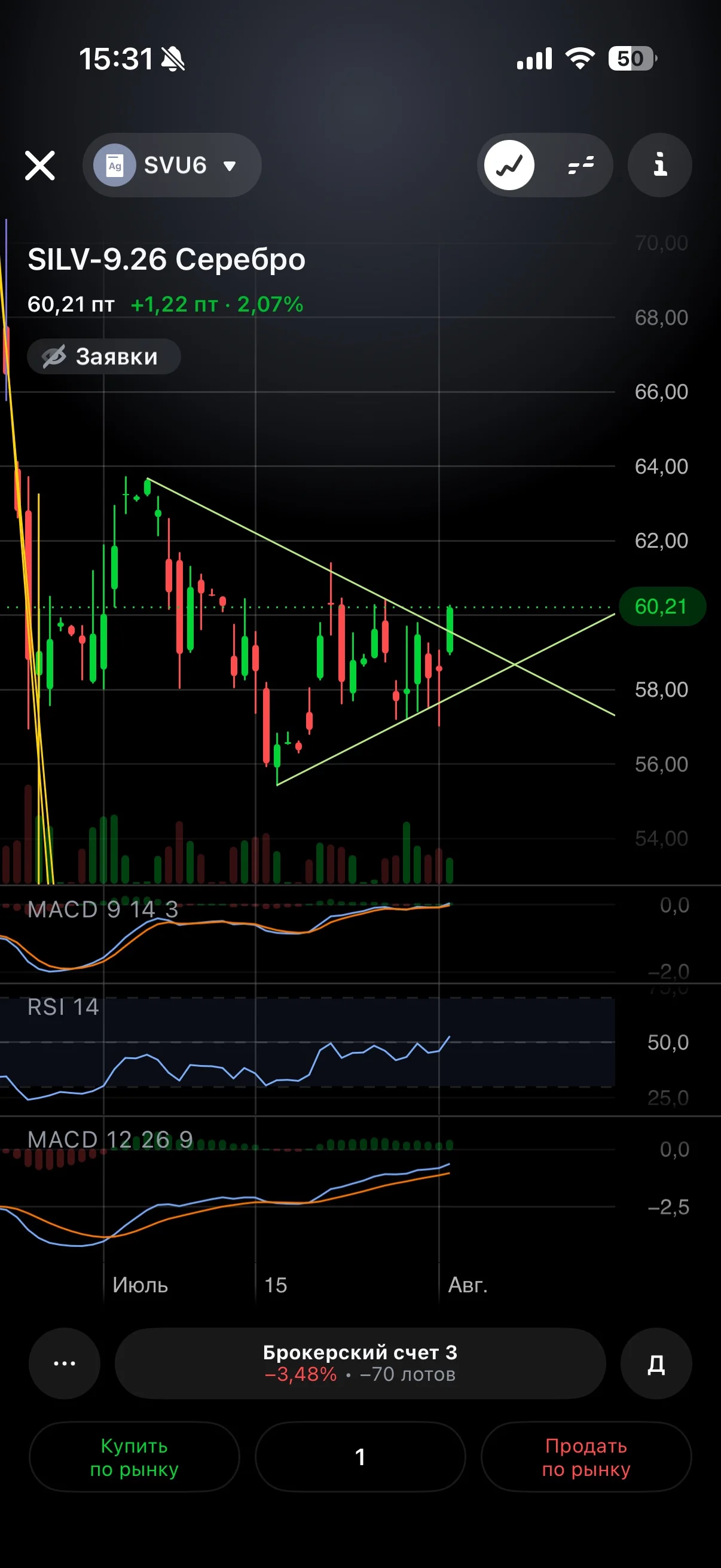The width and height of the screenshot is (721, 1568).
Task: Tap Купить по рынку
Action: coord(135,1457)
